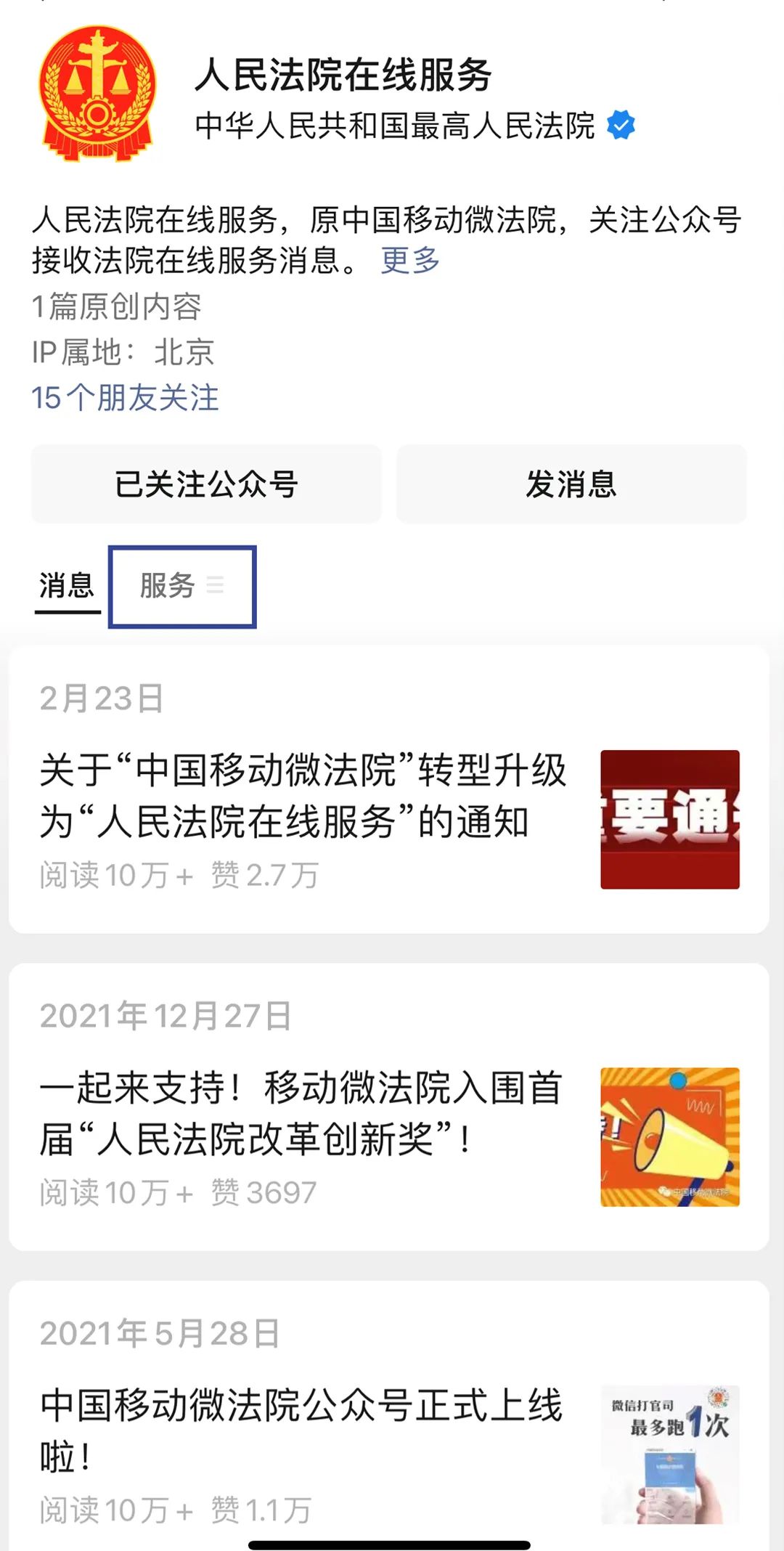Switch to the 消息 tab
The height and width of the screenshot is (1551, 784).
click(x=68, y=585)
